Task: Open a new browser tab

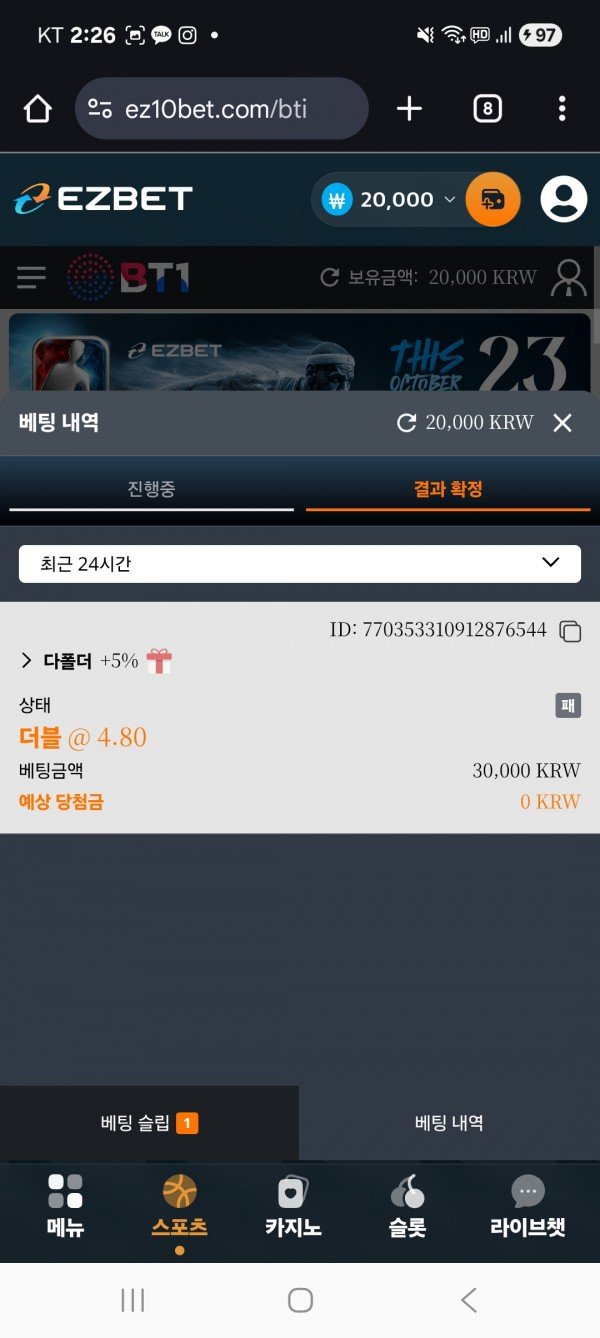Action: (409, 109)
